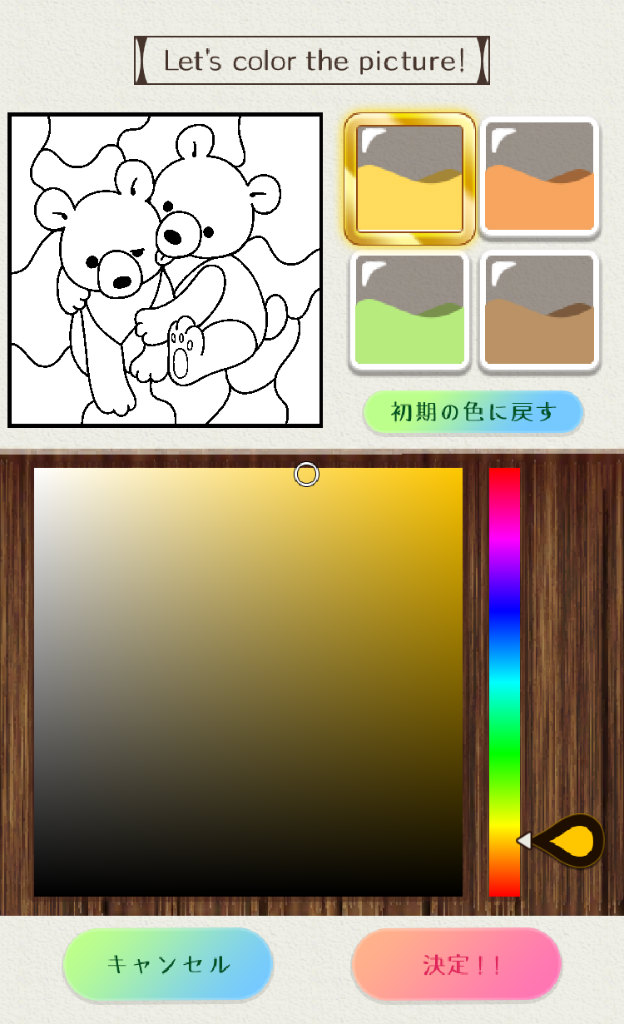Select the yellow color swatch
Screen dimensions: 624x1024
pos(409,178)
